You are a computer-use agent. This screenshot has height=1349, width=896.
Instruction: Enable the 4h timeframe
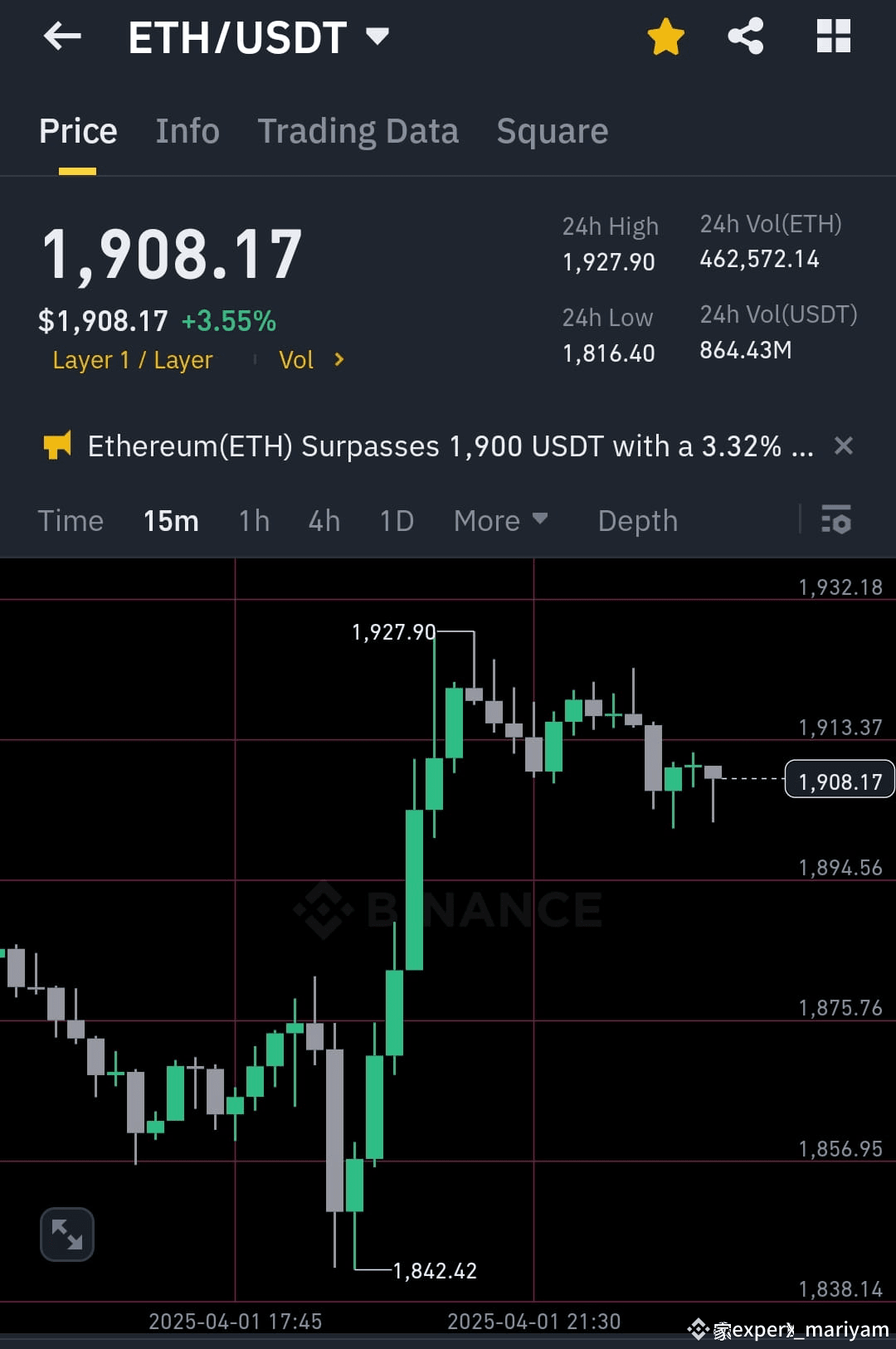(x=324, y=520)
